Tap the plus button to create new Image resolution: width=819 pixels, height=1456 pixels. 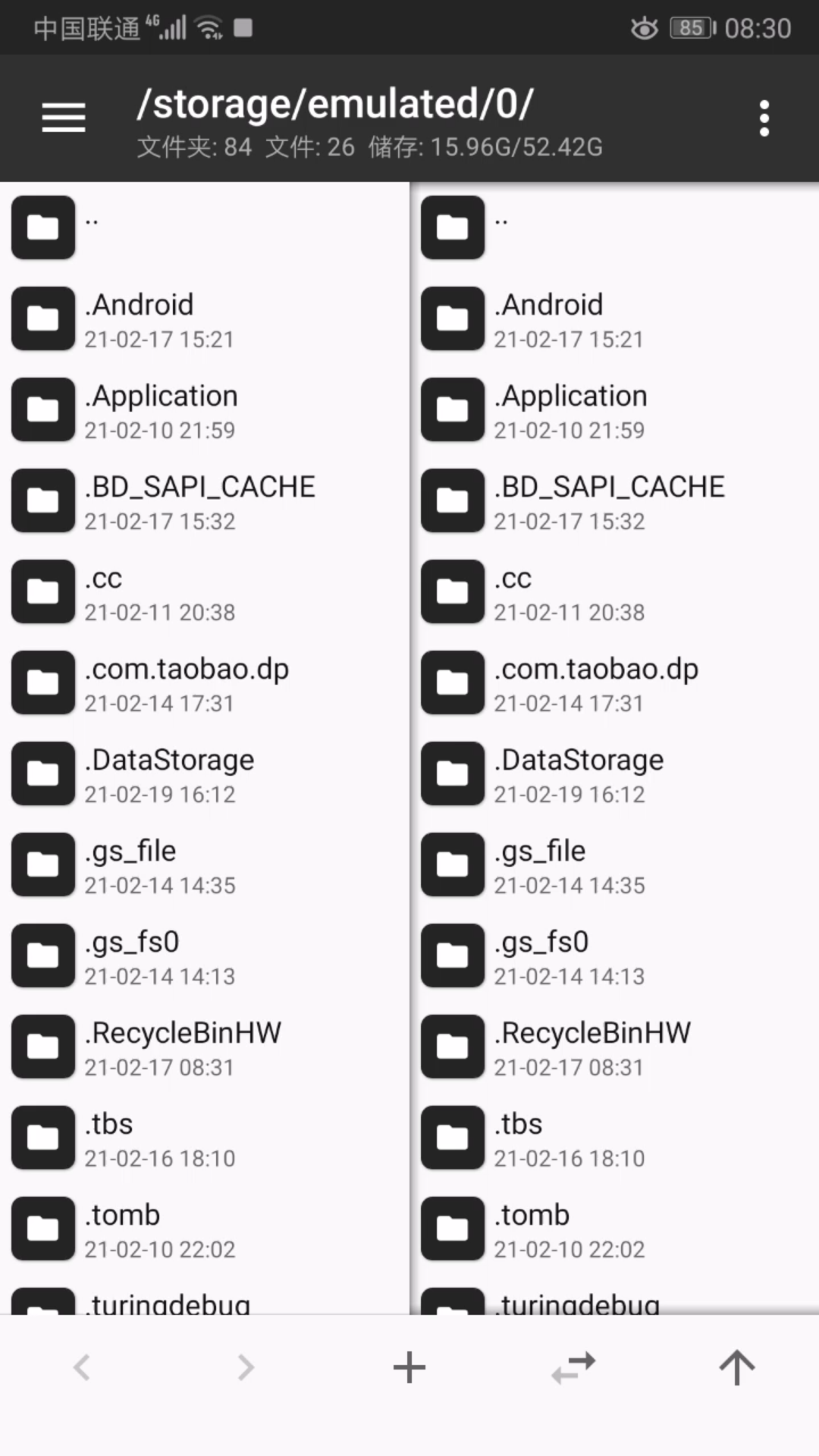(x=409, y=1367)
